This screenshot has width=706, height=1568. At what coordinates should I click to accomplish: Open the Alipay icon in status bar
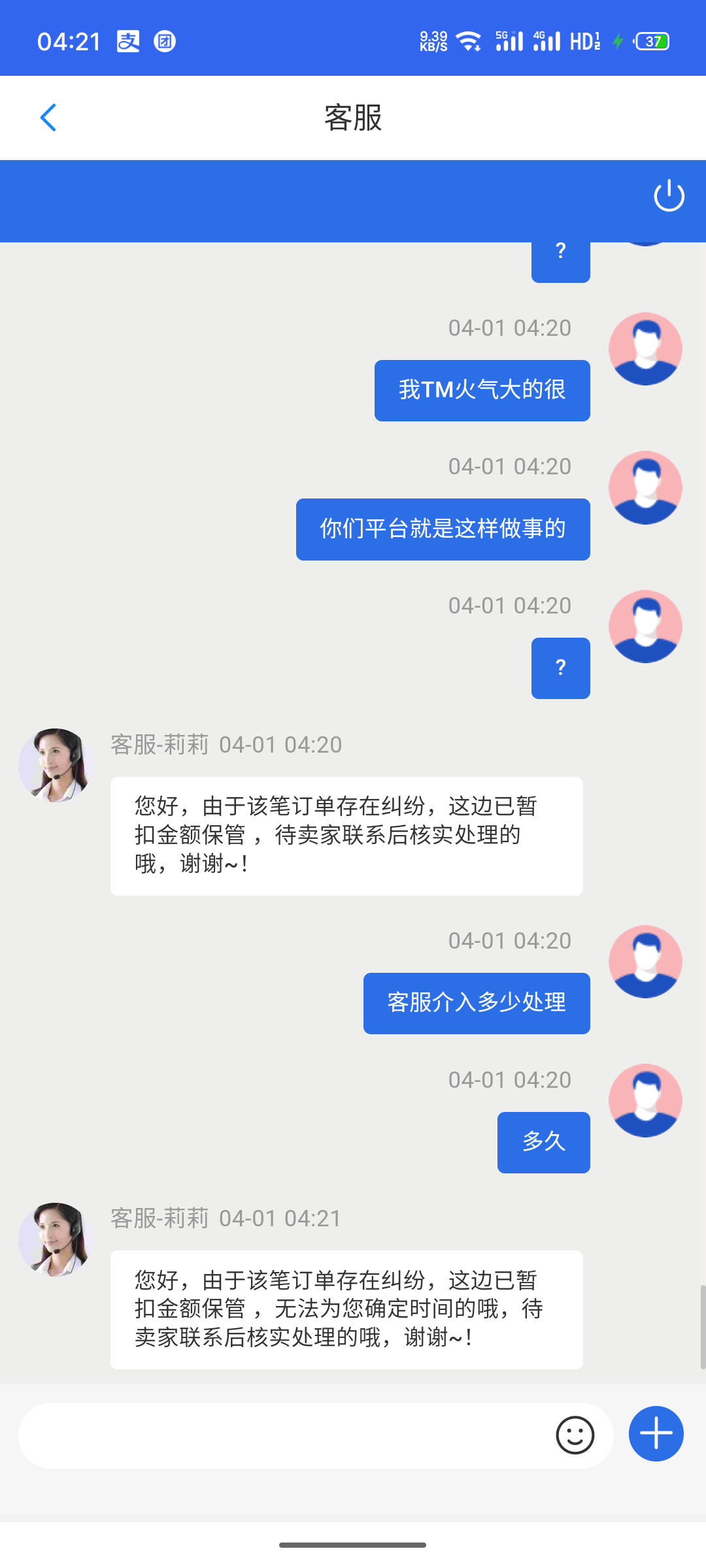(x=128, y=41)
